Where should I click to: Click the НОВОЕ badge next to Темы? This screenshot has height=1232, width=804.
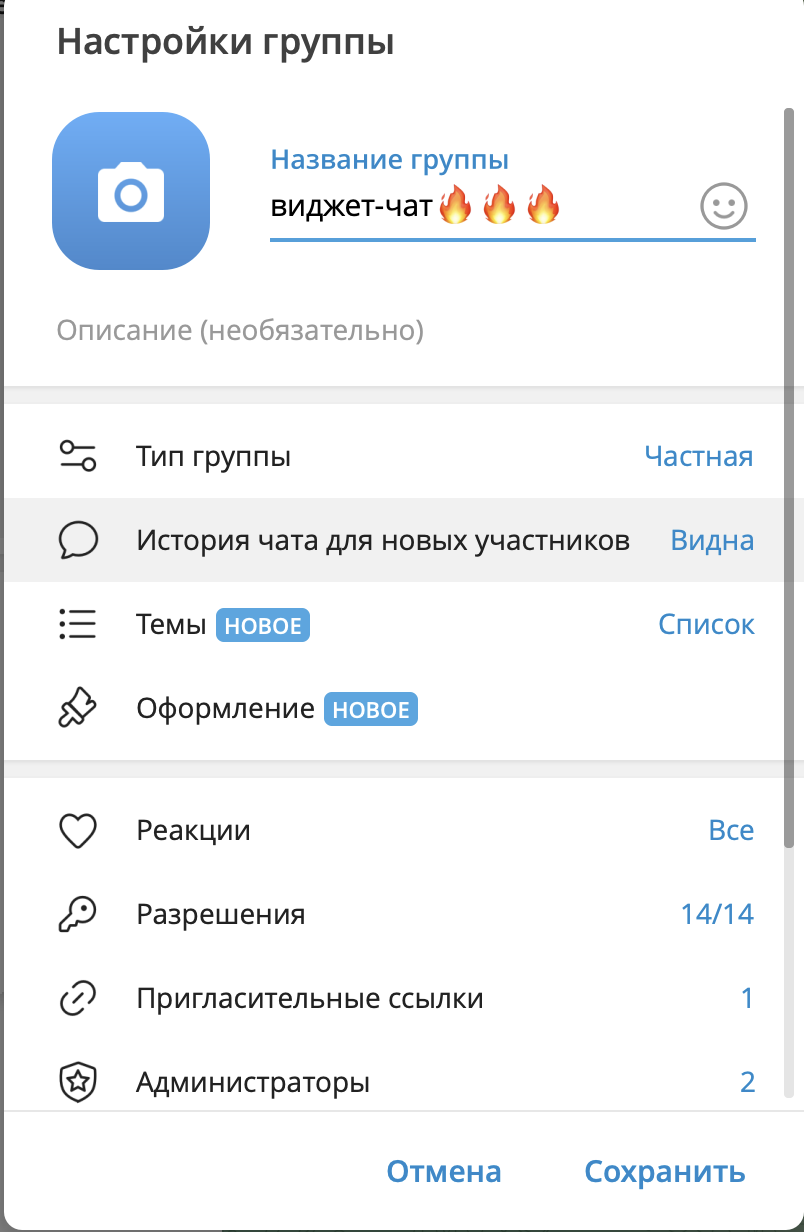coord(262,625)
